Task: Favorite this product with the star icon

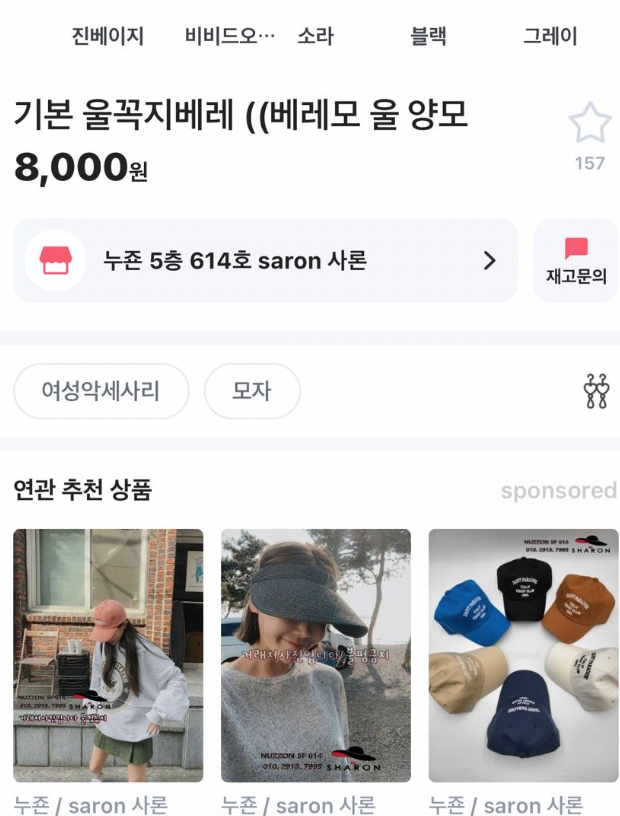Action: [590, 124]
